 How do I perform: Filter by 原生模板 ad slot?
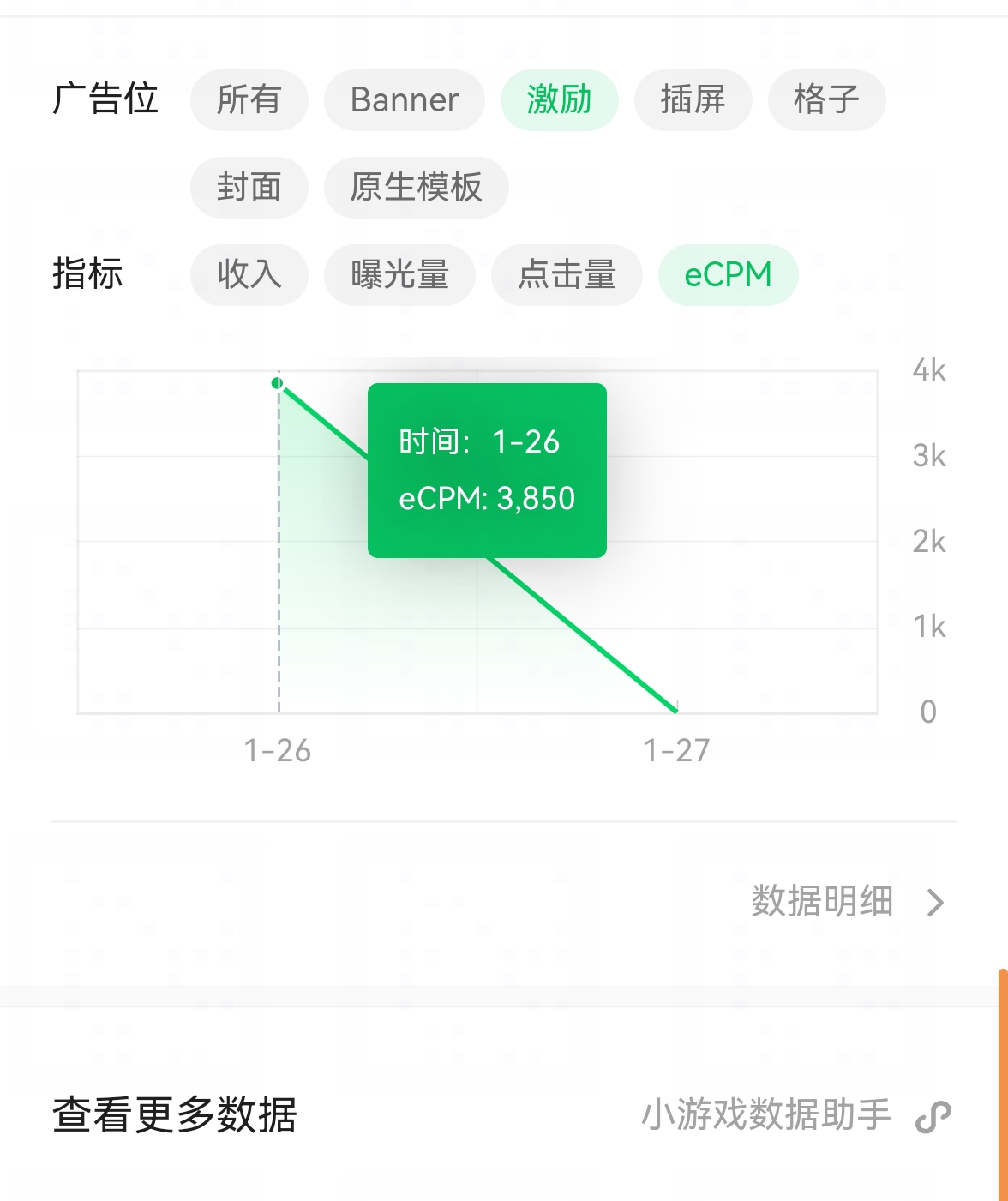pos(416,188)
